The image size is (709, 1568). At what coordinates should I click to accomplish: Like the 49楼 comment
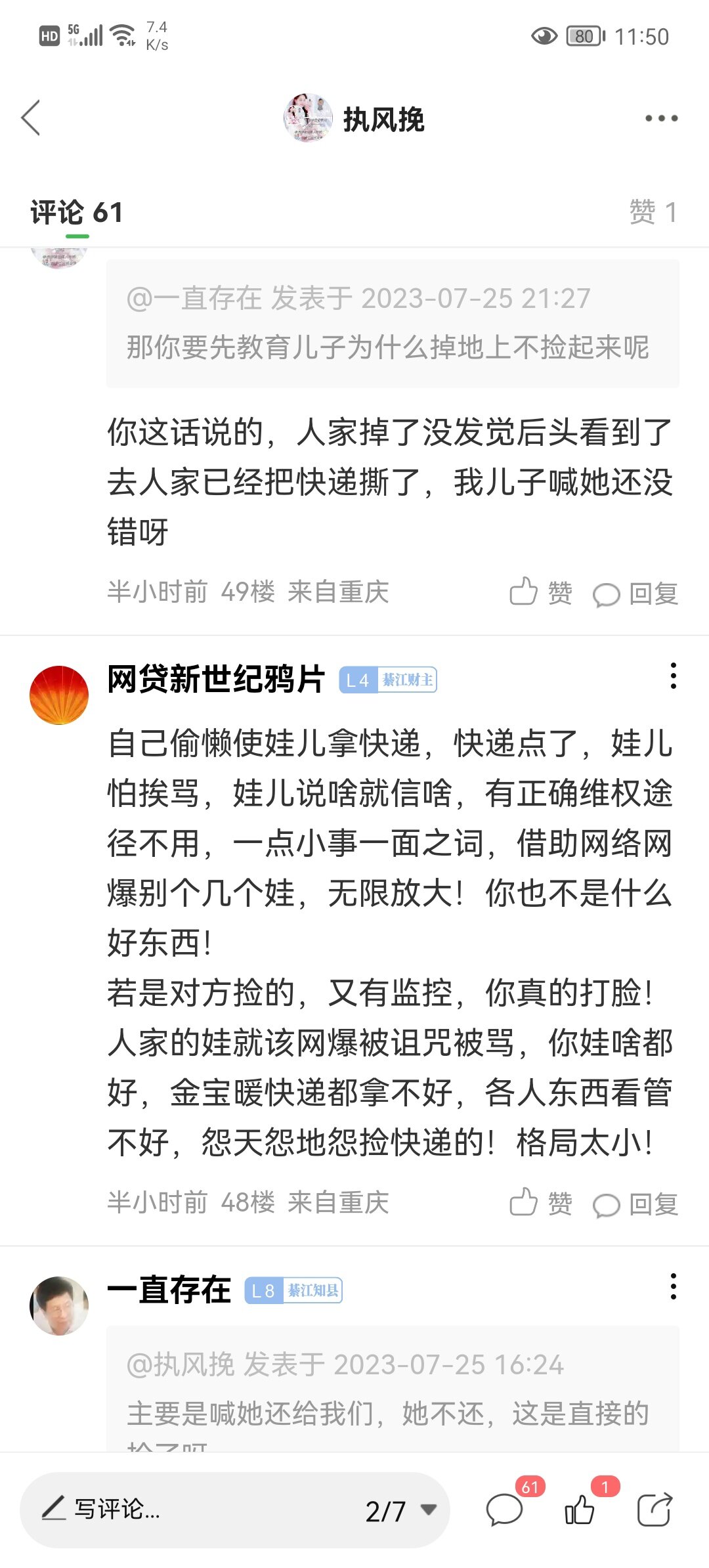click(540, 592)
